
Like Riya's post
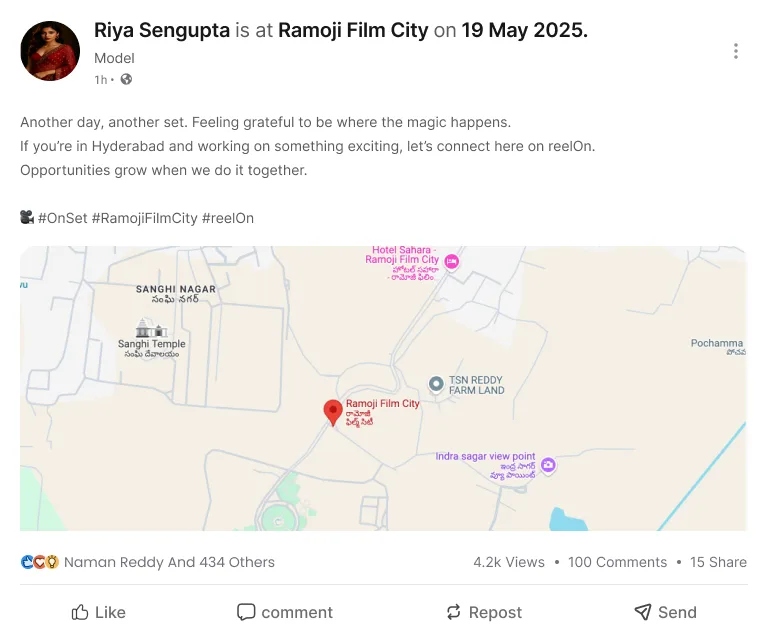point(98,612)
